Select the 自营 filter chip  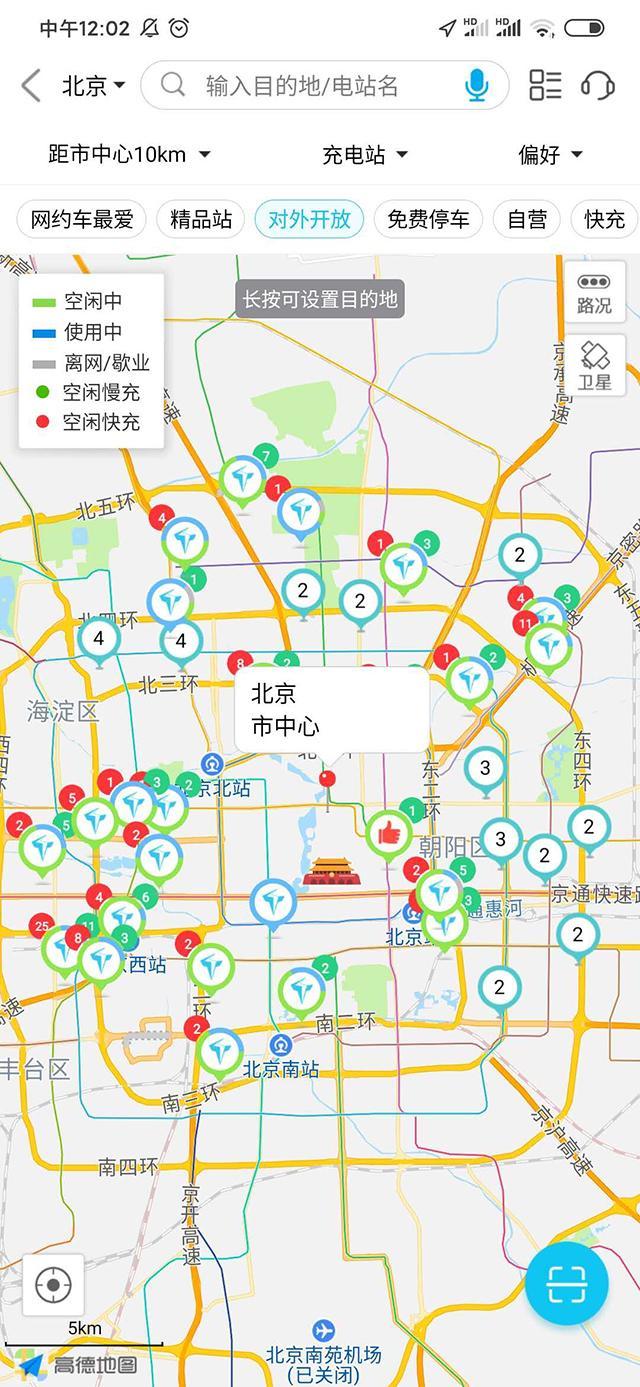527,219
